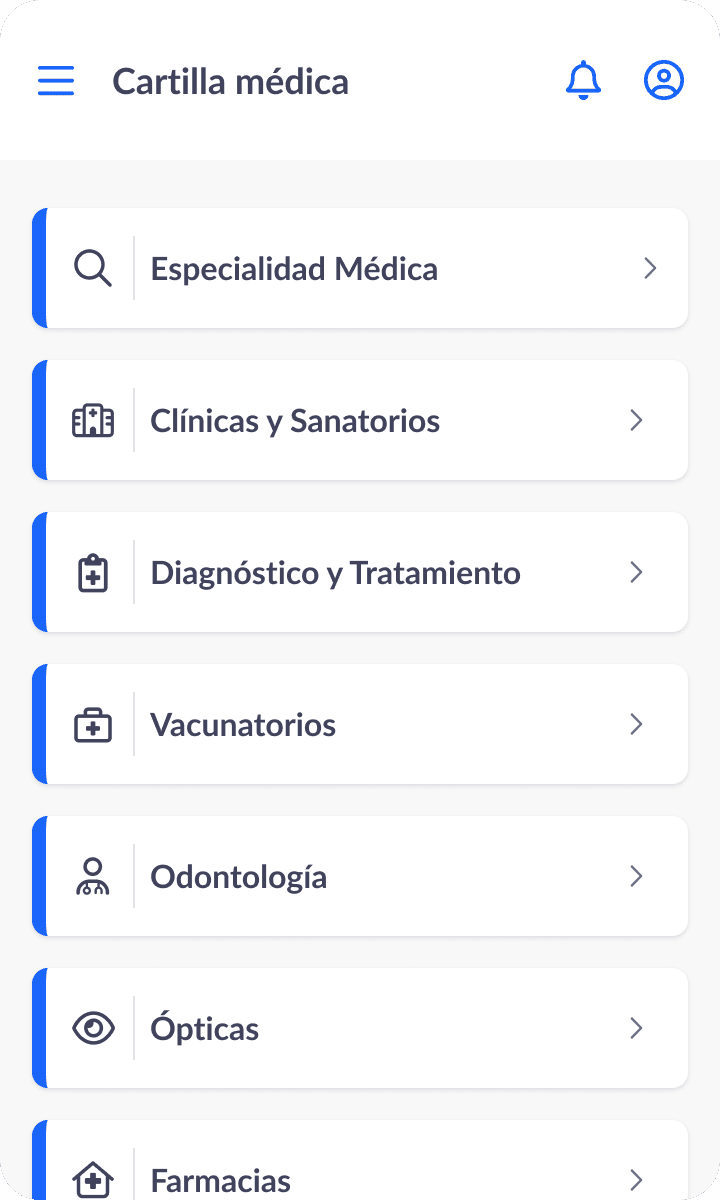Click the pharmacy cross icon next to Farmacias
Viewport: 720px width, 1200px height.
coord(93,1180)
